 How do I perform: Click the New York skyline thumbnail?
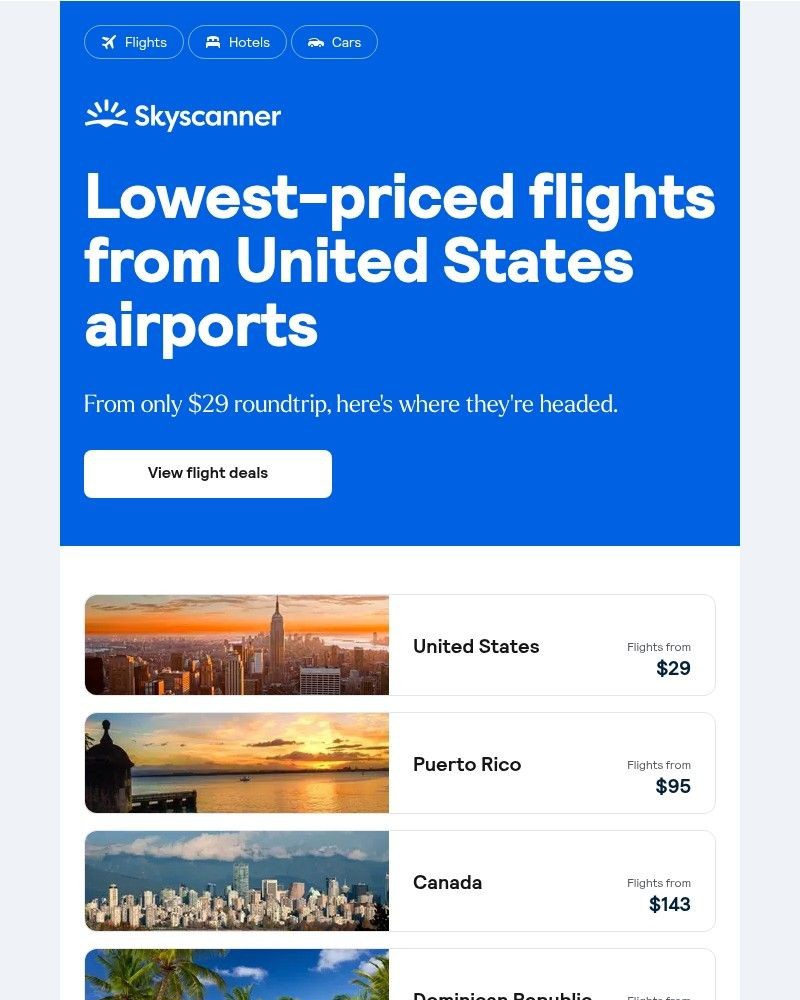pyautogui.click(x=236, y=645)
